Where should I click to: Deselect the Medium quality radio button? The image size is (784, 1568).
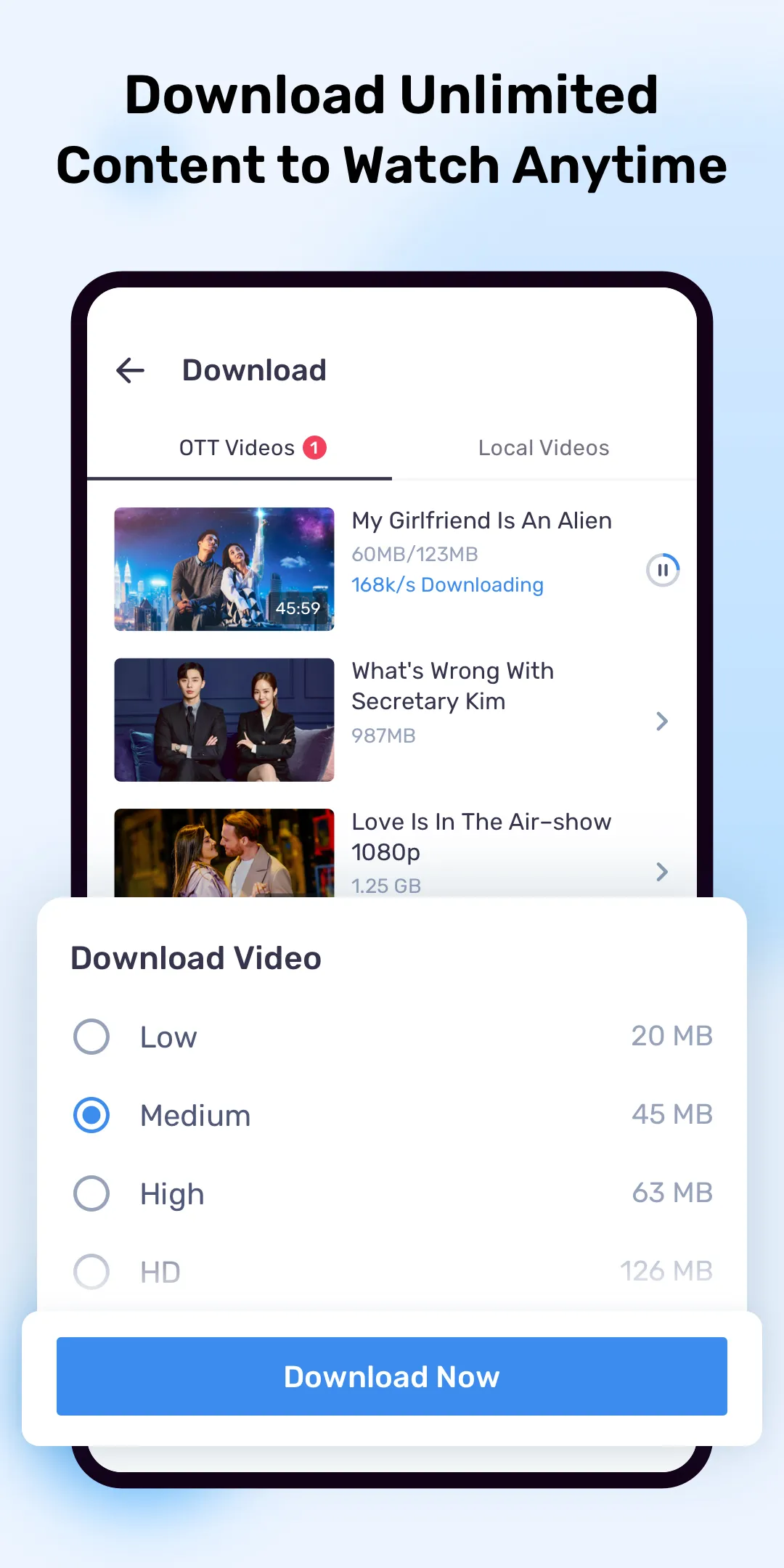[x=91, y=1115]
